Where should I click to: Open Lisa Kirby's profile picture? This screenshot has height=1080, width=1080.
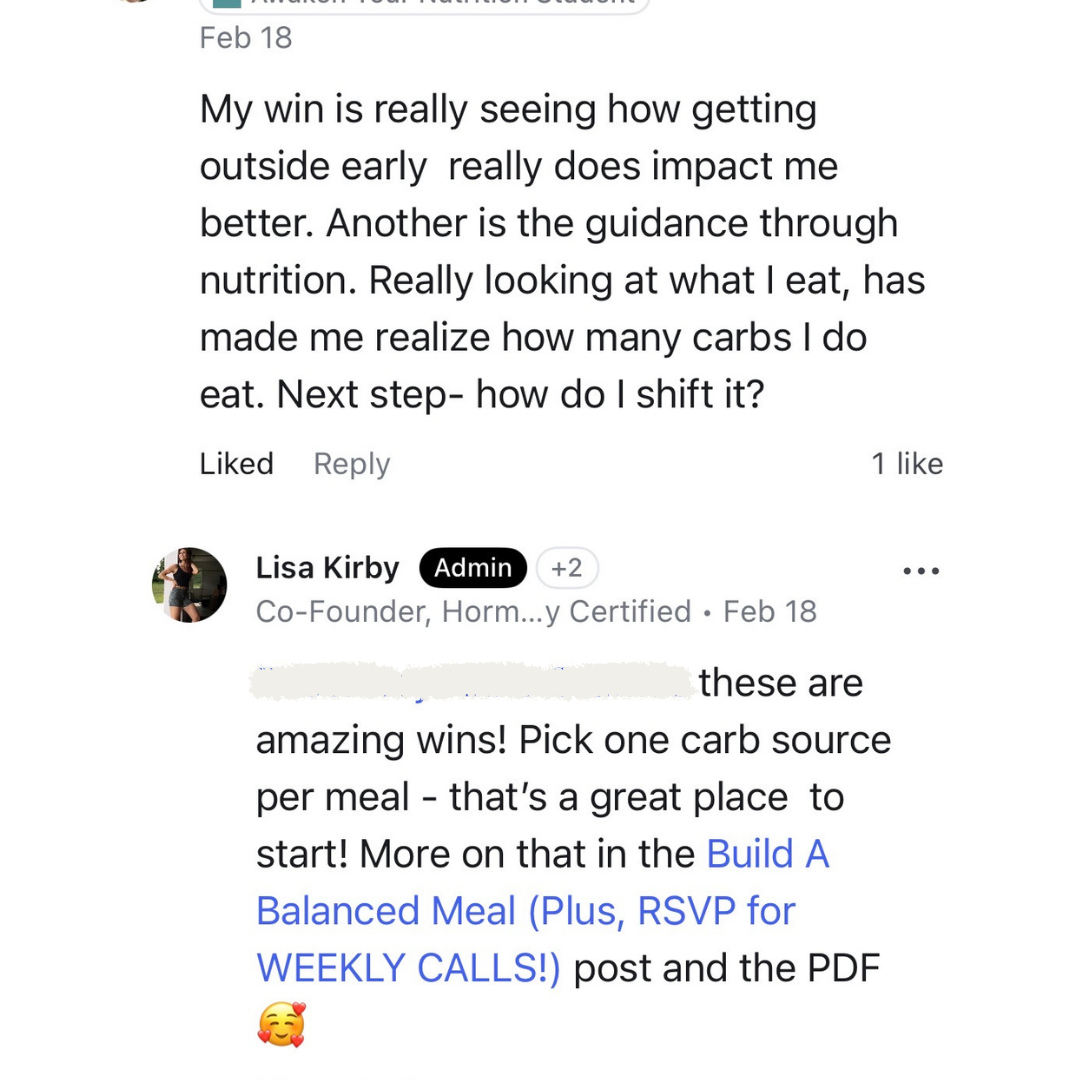point(189,585)
